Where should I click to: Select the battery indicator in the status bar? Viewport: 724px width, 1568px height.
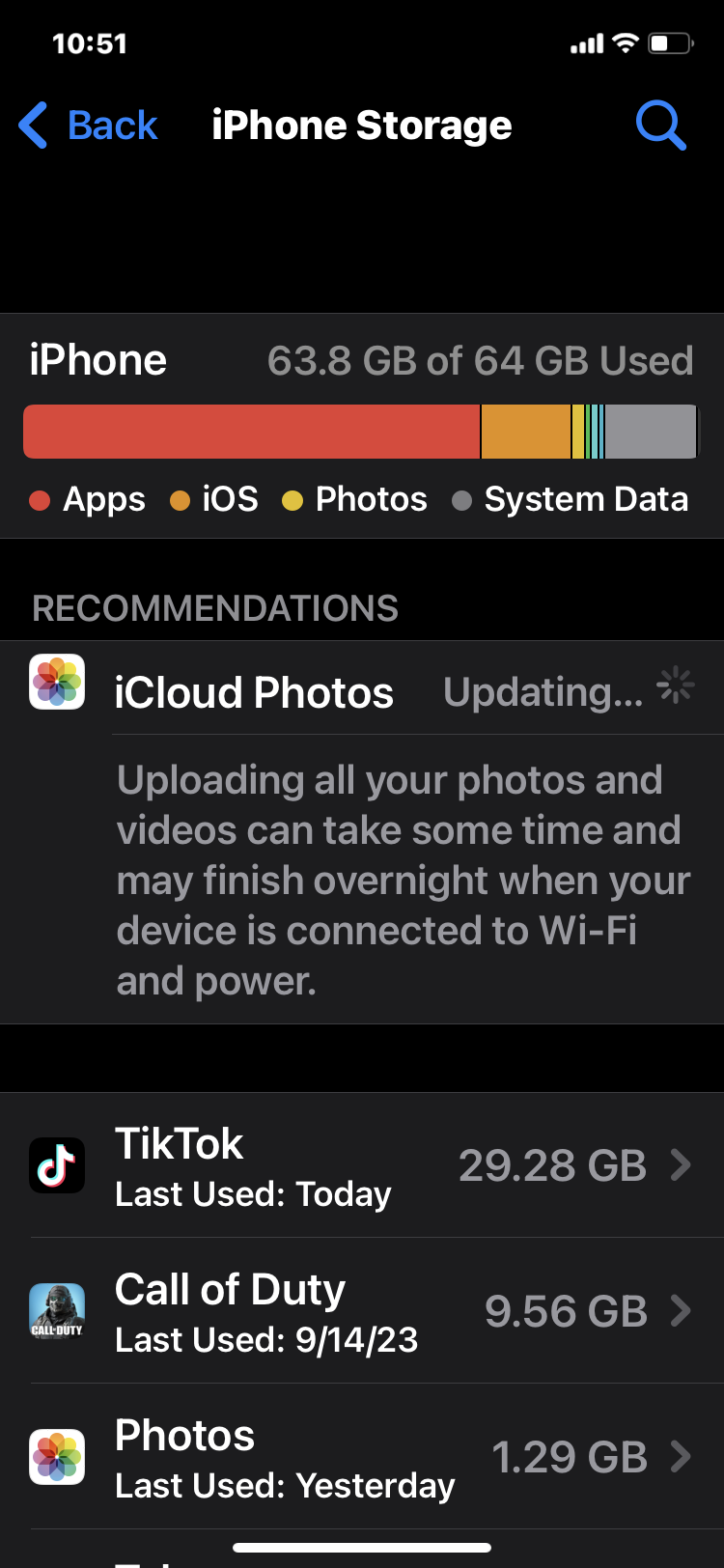(x=672, y=42)
